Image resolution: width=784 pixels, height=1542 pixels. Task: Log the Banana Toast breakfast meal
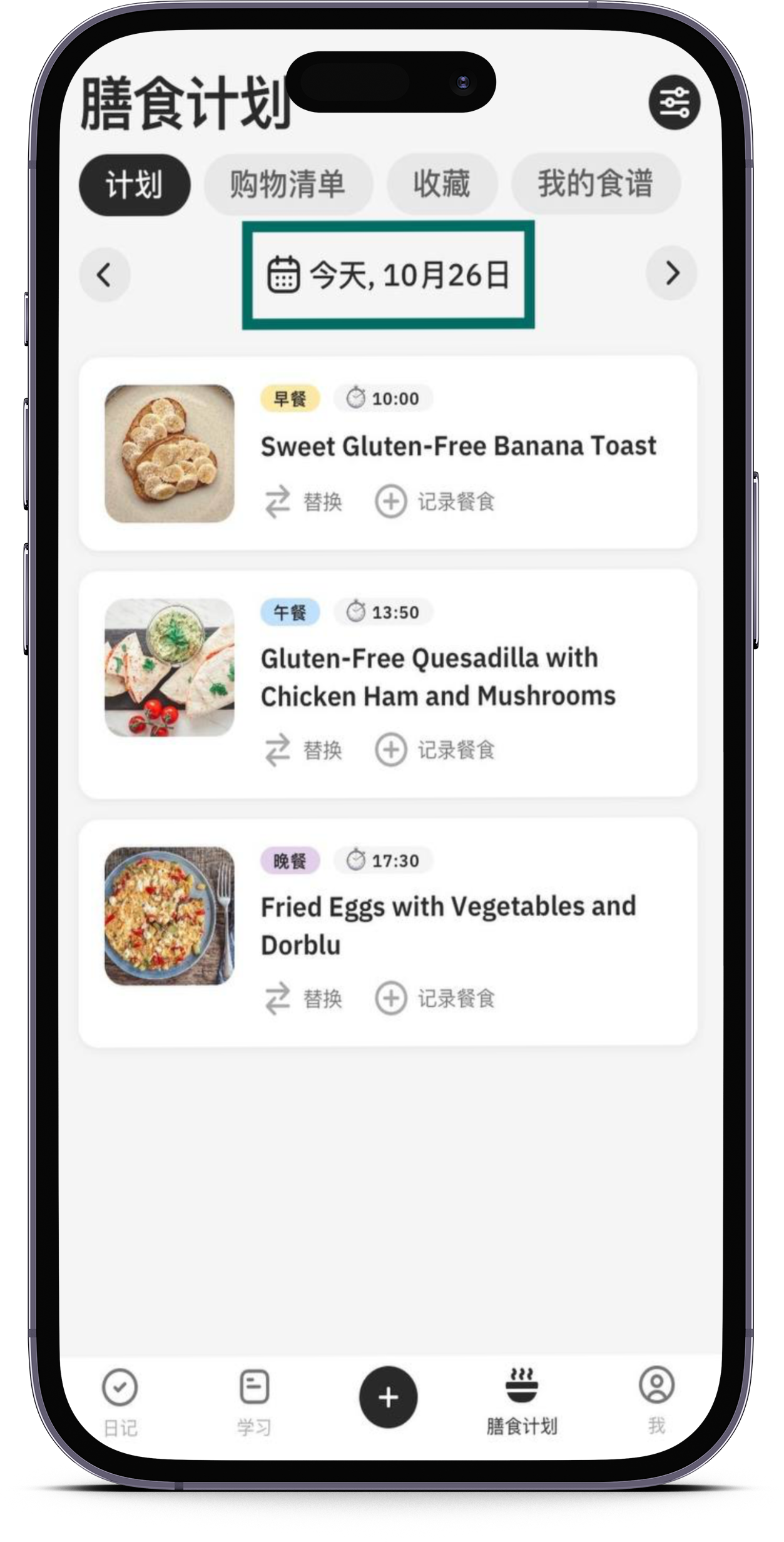435,502
